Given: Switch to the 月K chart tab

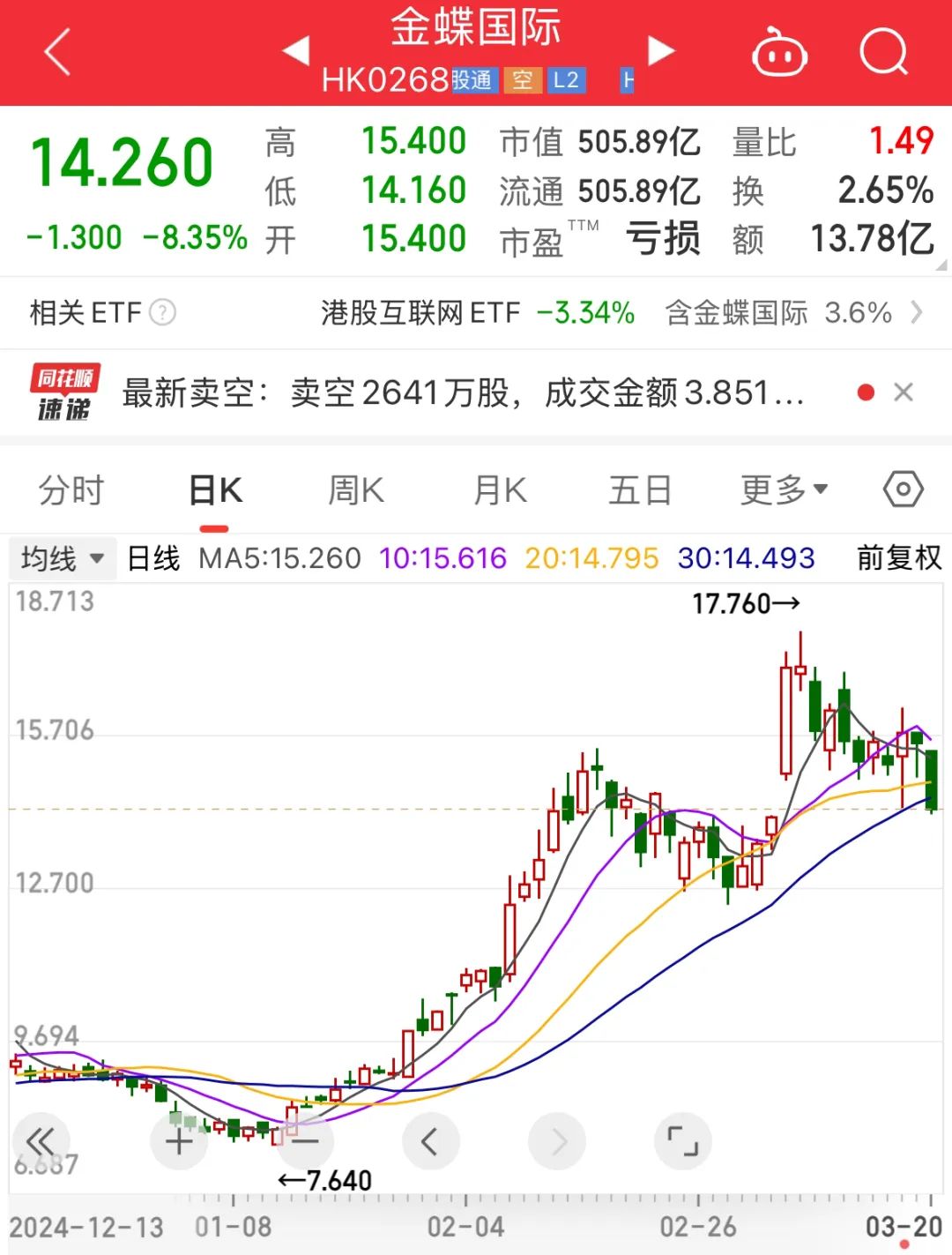Looking at the screenshot, I should click(x=500, y=490).
